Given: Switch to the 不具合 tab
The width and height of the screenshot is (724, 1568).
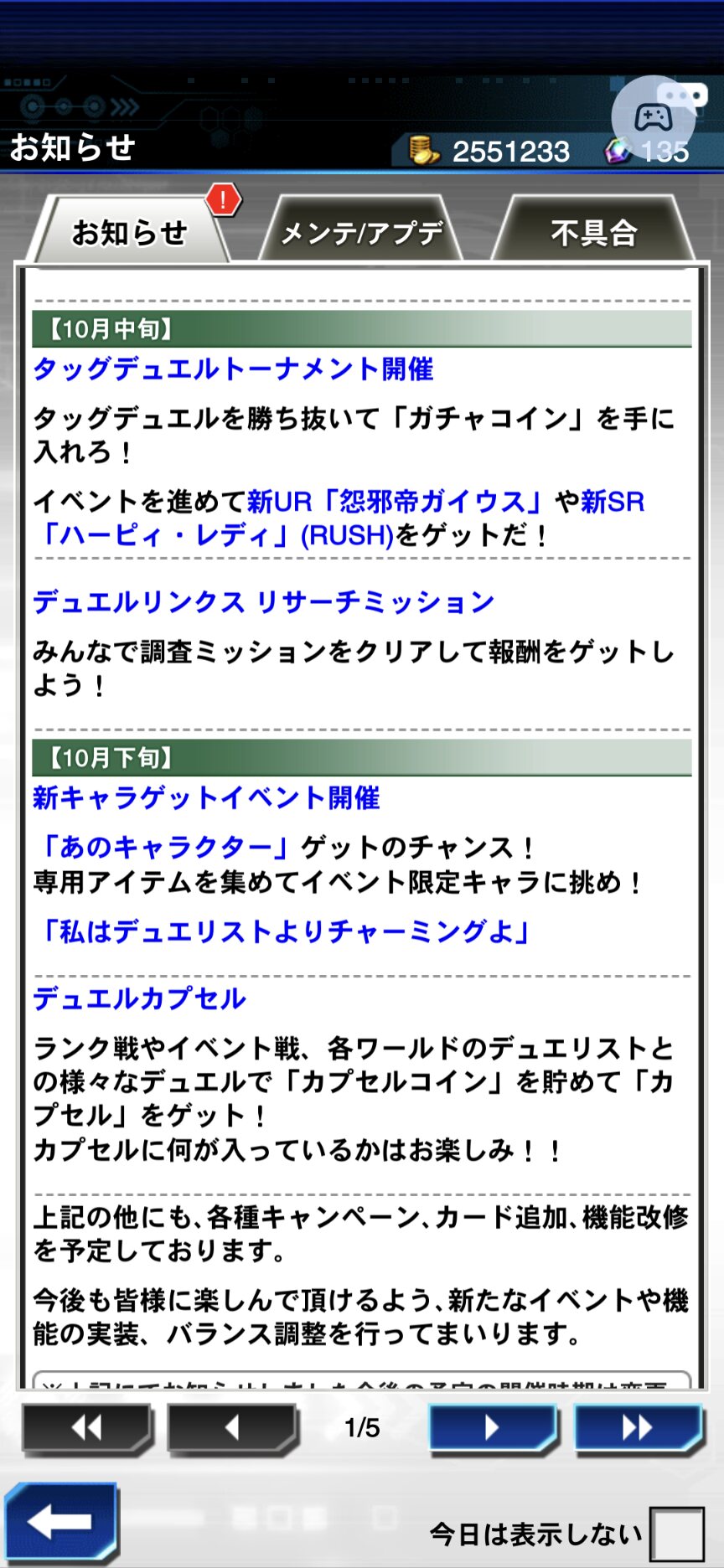Looking at the screenshot, I should 593,233.
